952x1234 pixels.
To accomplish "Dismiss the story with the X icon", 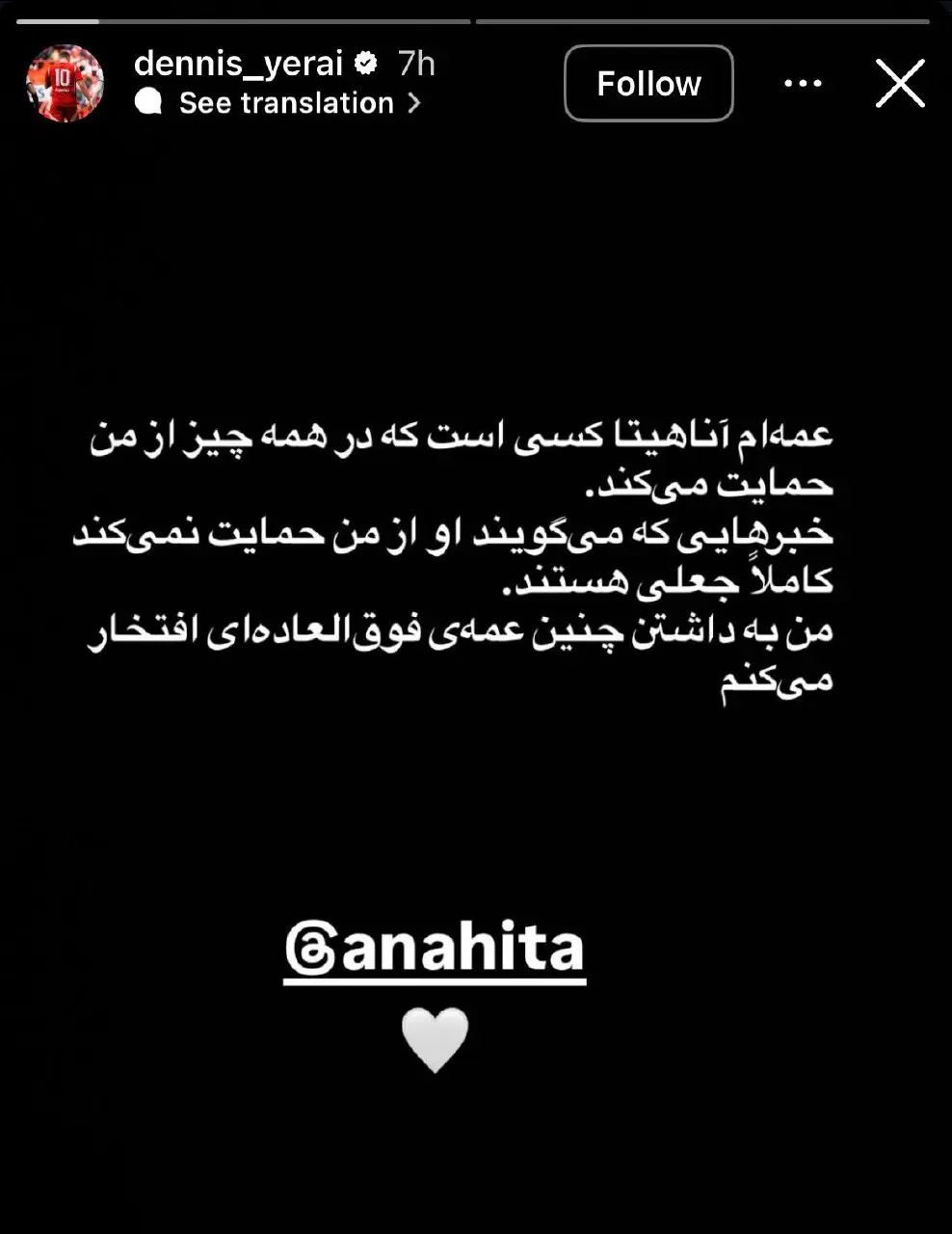I will pyautogui.click(x=899, y=84).
